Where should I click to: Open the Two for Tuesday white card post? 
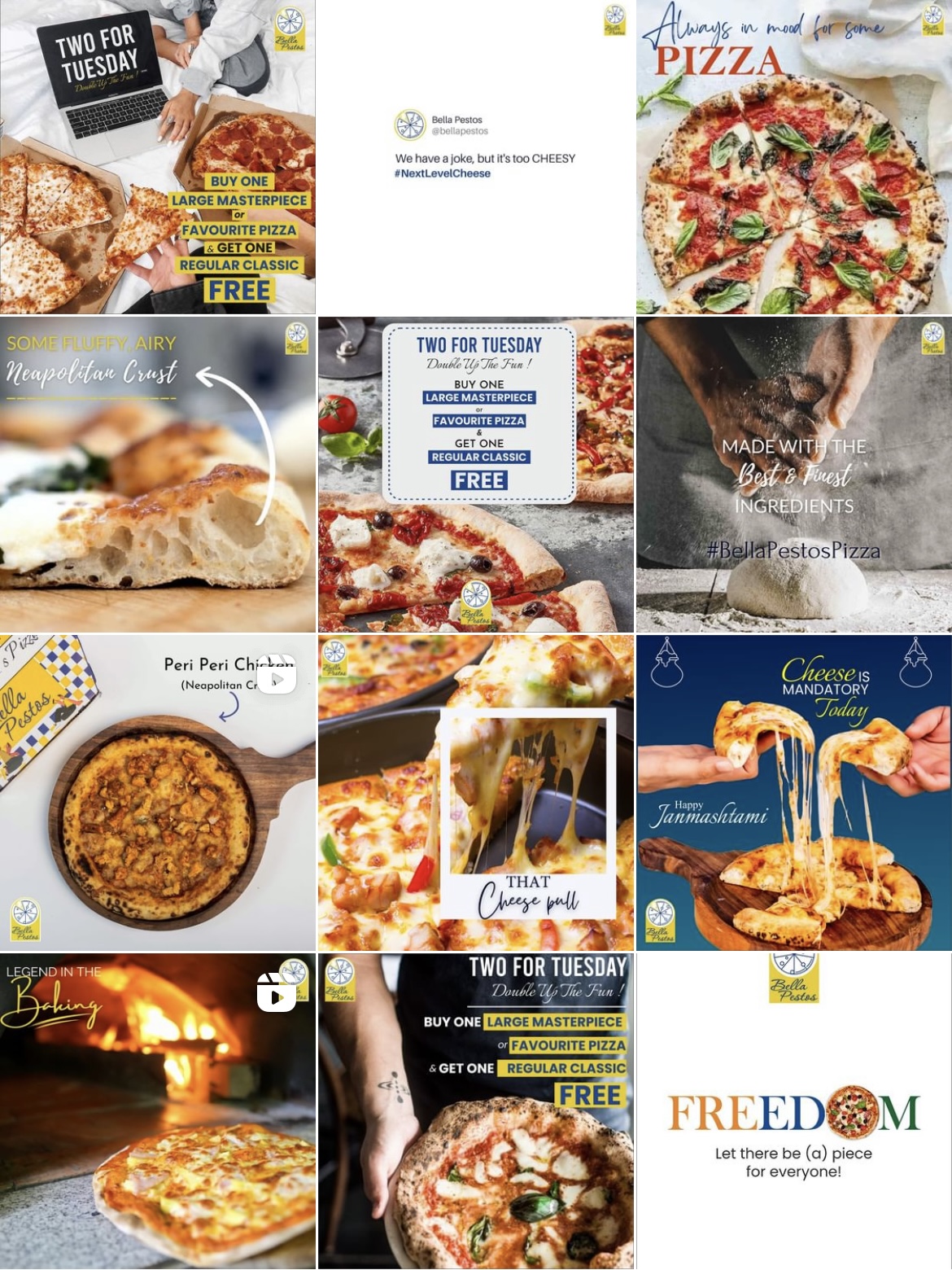476,475
